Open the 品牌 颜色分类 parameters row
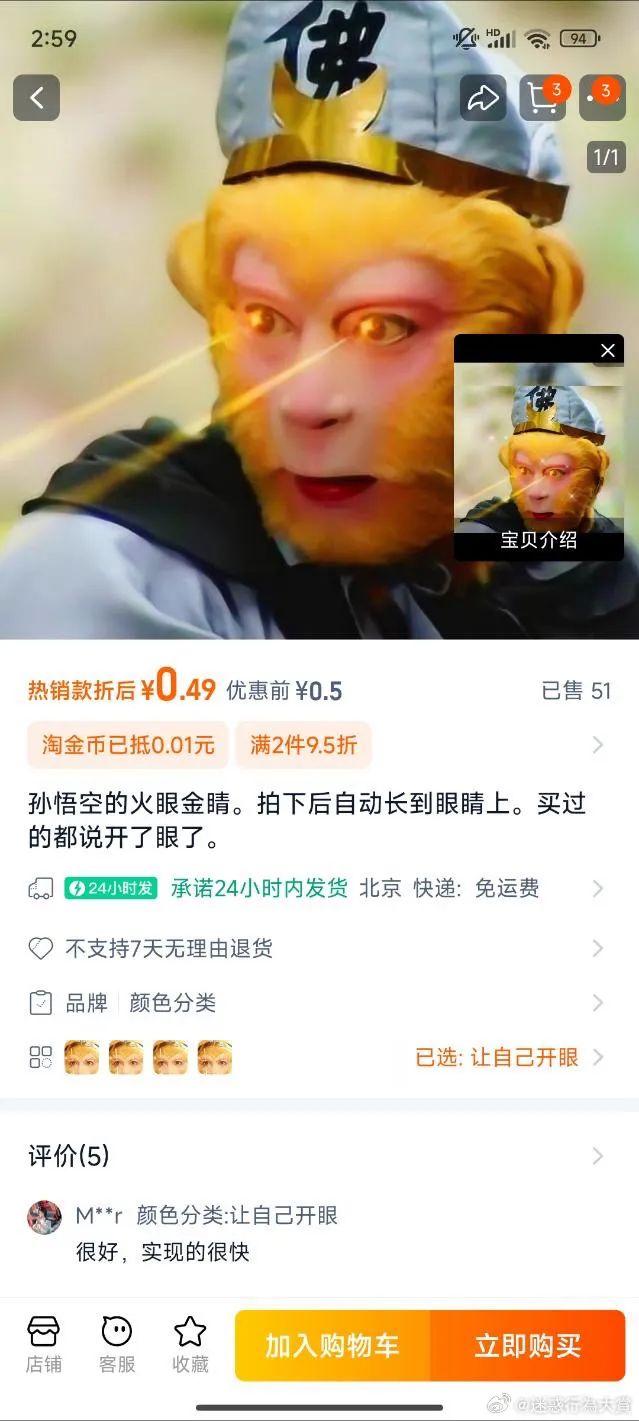Viewport: 639px width, 1421px height. [x=318, y=1003]
